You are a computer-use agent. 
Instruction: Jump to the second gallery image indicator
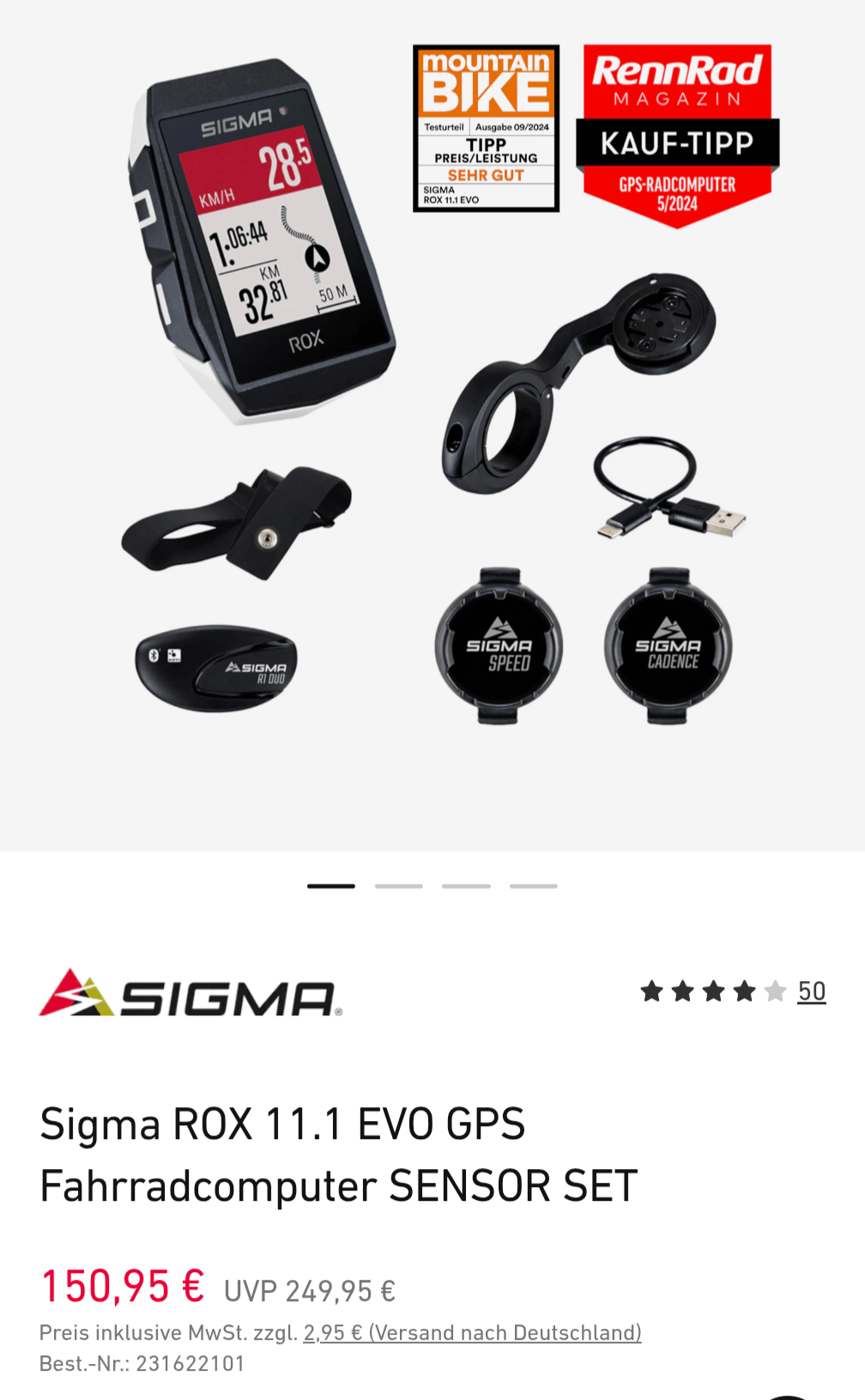click(399, 886)
